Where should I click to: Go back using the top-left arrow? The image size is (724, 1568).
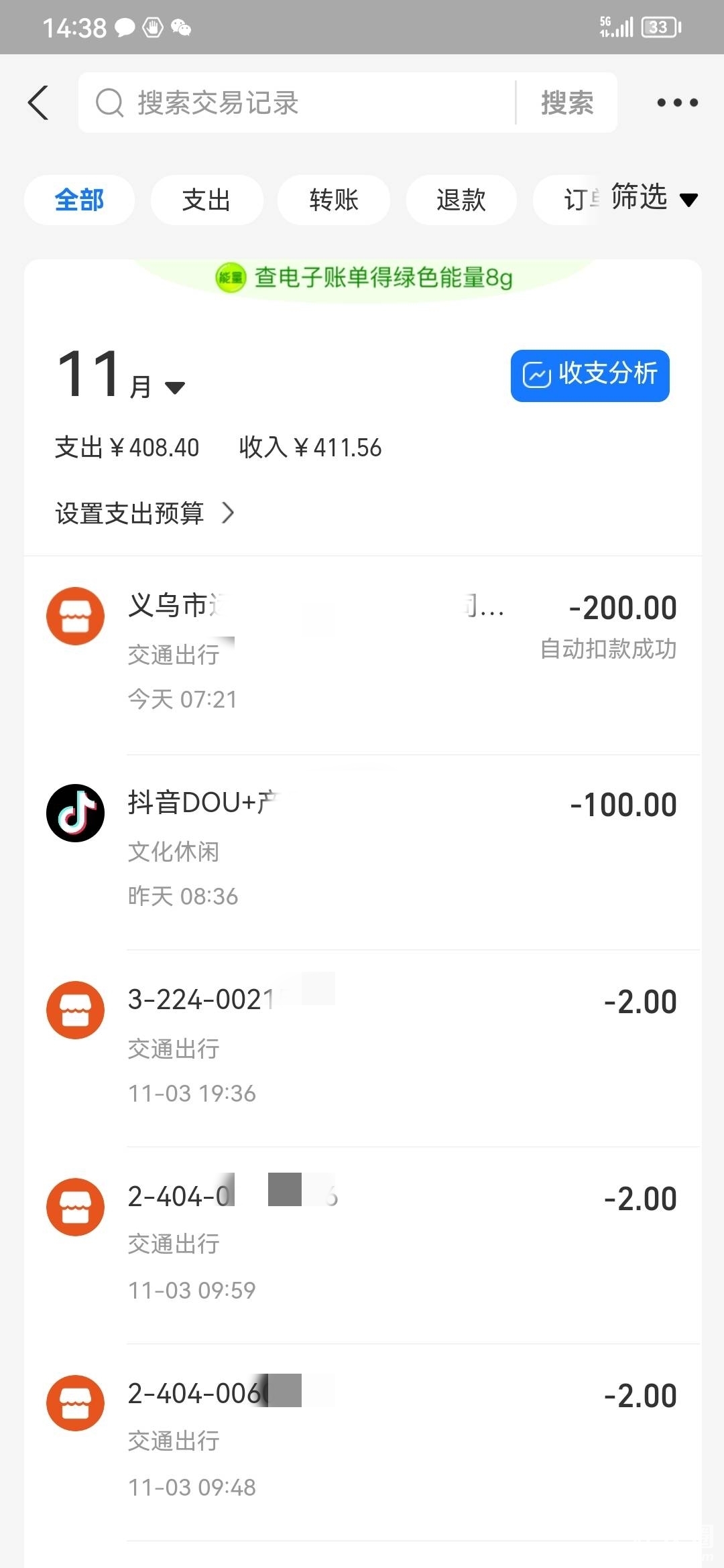pyautogui.click(x=39, y=103)
